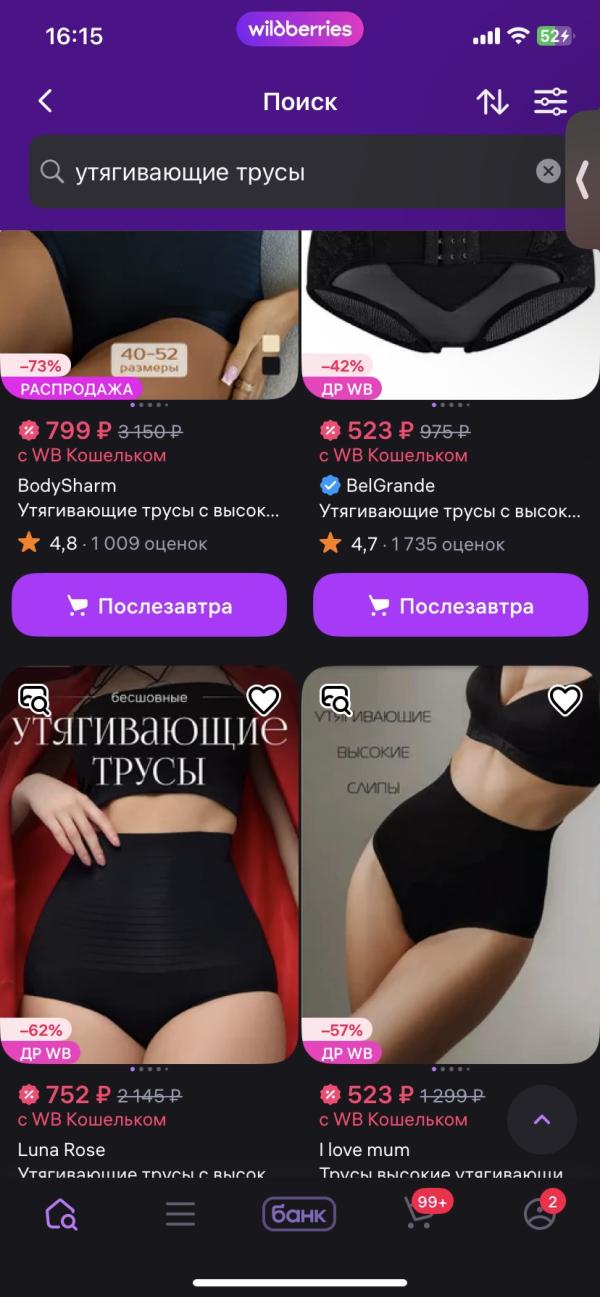
Task: Clear the search text
Action: coord(548,171)
